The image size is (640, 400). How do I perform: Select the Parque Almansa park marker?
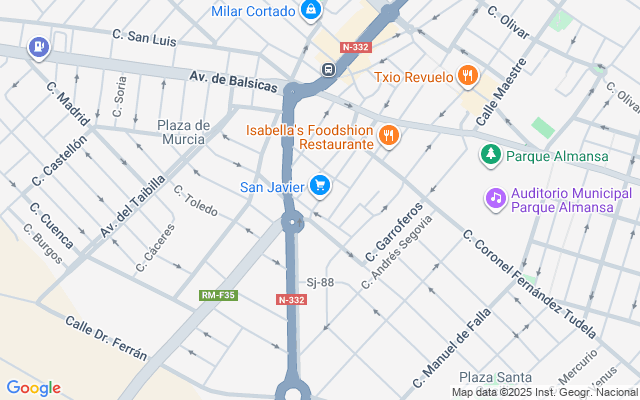[x=491, y=155]
